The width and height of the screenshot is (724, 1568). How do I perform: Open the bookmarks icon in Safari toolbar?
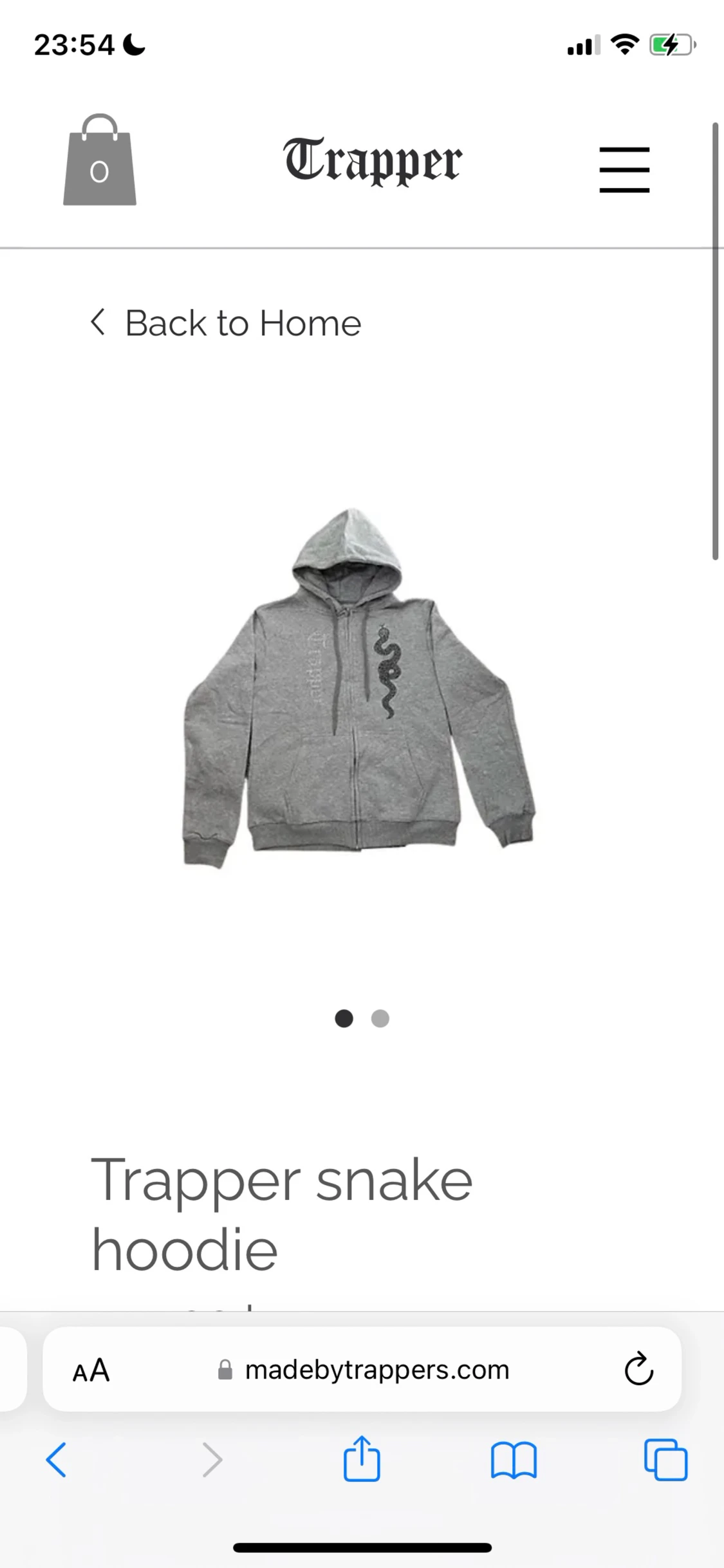[x=514, y=1460]
